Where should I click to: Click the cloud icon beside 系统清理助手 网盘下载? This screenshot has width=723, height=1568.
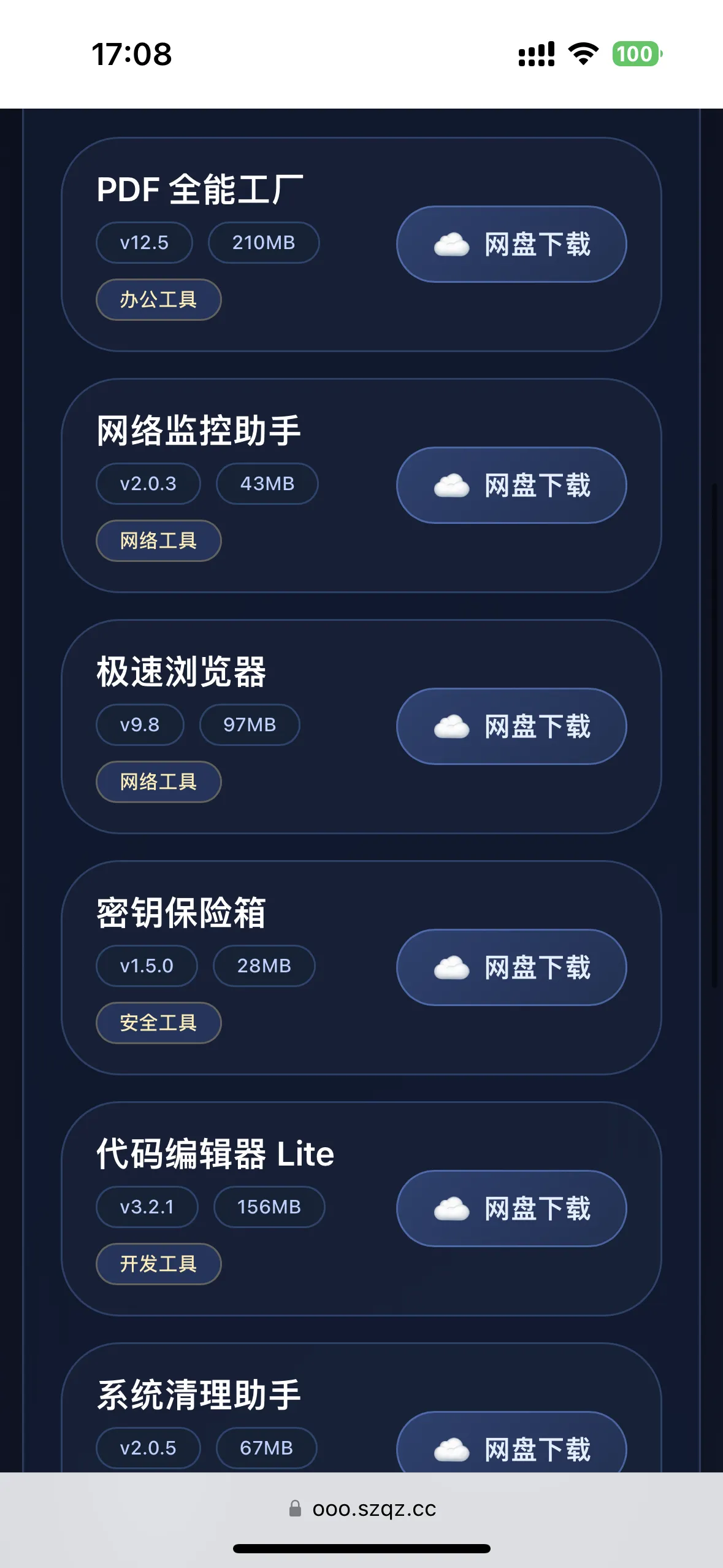point(451,1448)
